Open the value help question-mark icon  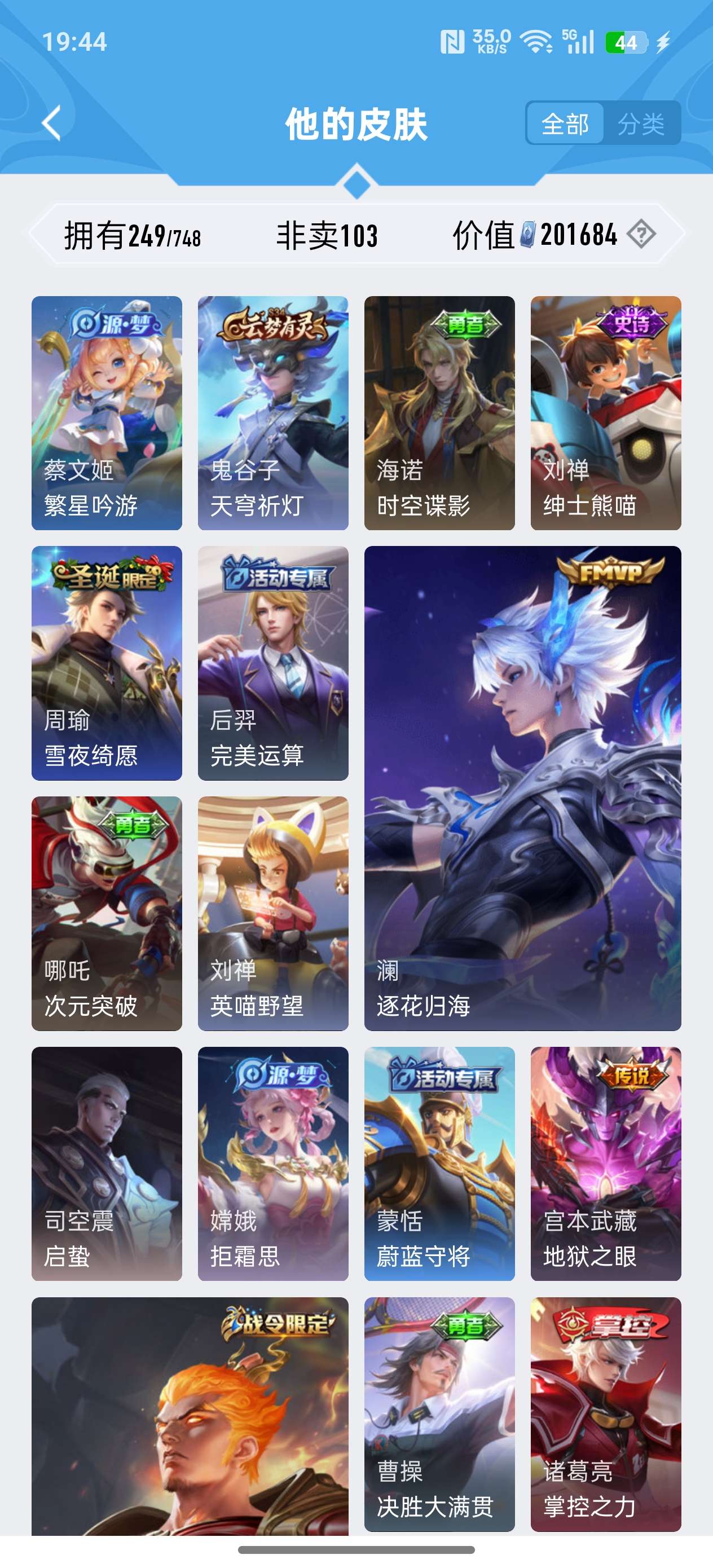coord(641,234)
